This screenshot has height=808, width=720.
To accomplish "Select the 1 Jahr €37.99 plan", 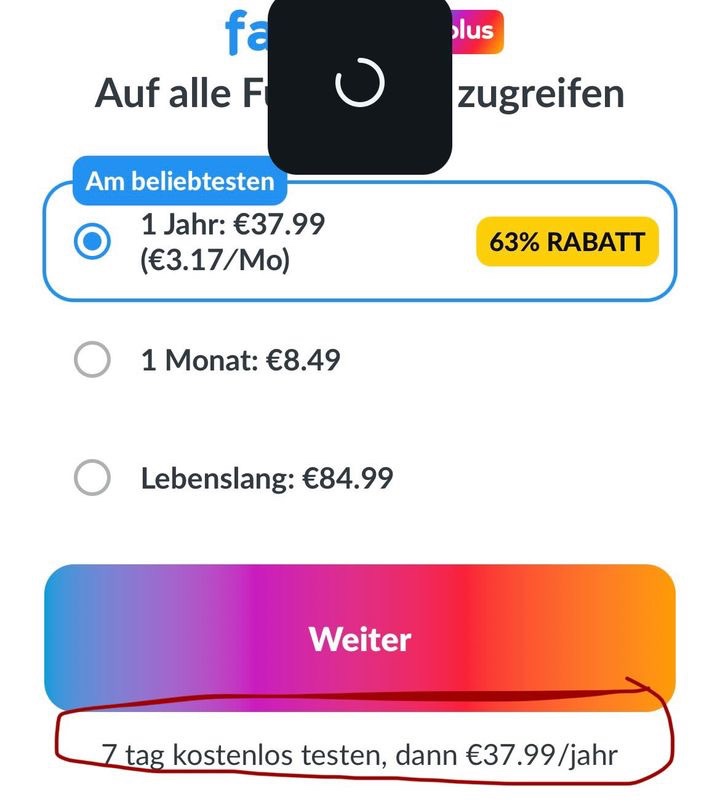I will pyautogui.click(x=359, y=241).
